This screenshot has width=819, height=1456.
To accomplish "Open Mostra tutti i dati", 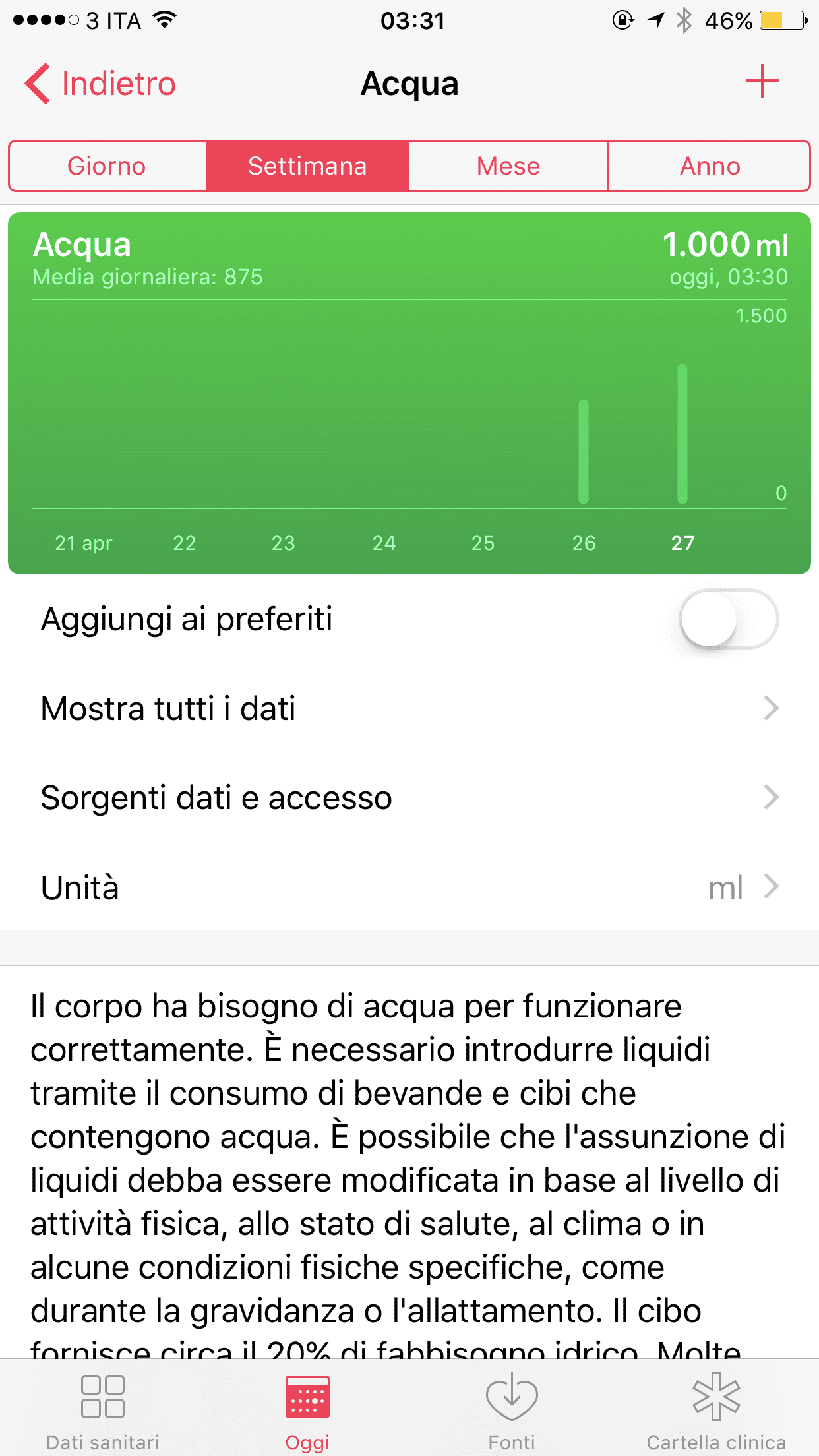I will coord(409,709).
